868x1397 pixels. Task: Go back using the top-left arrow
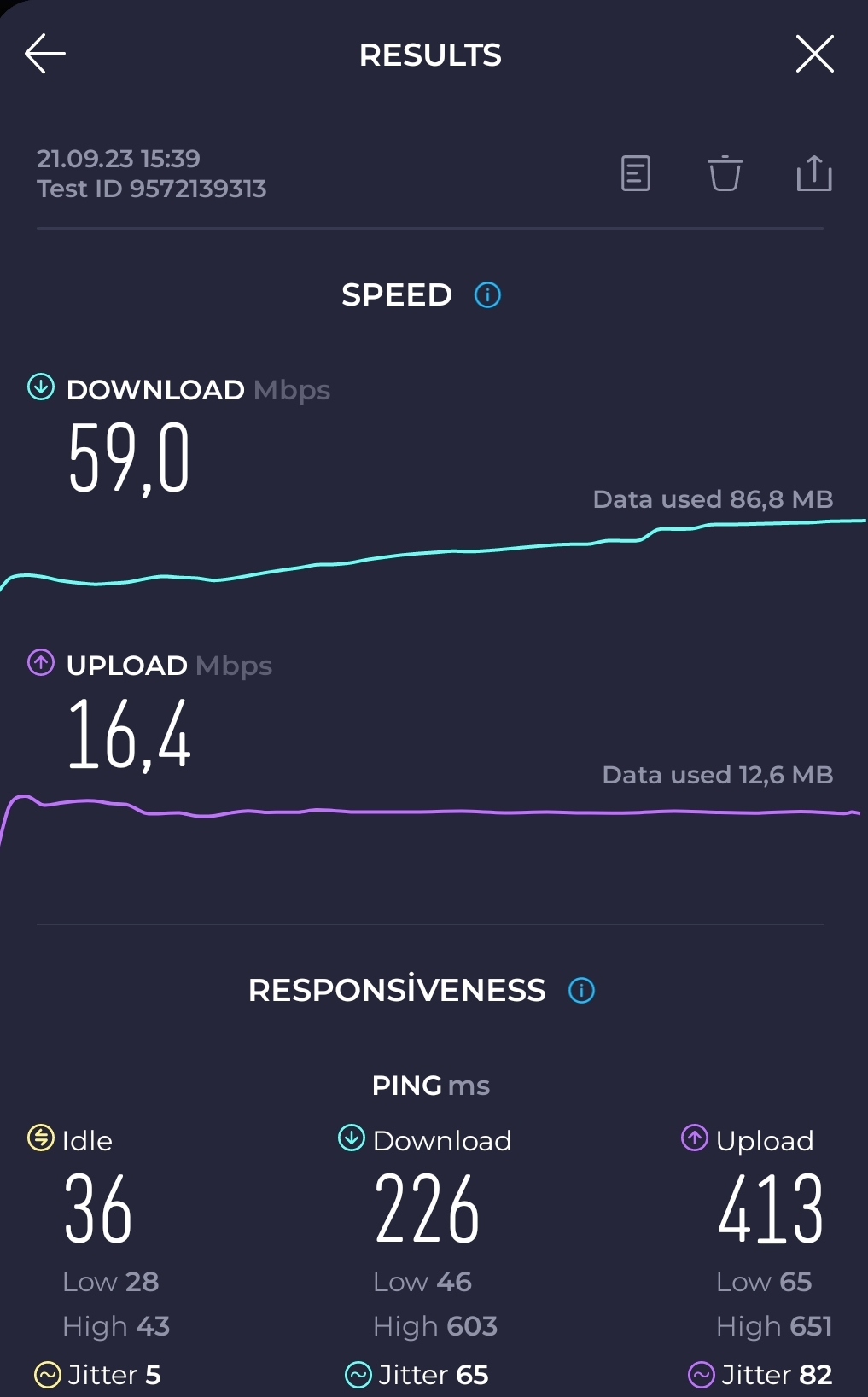point(45,55)
